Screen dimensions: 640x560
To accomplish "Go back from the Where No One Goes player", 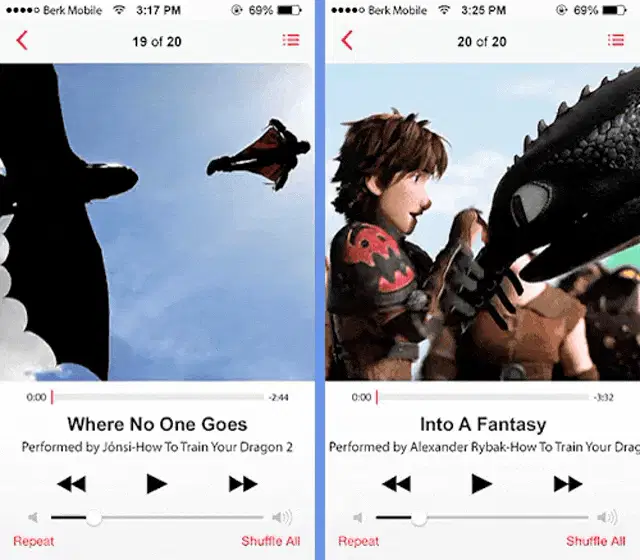I will [x=22, y=41].
